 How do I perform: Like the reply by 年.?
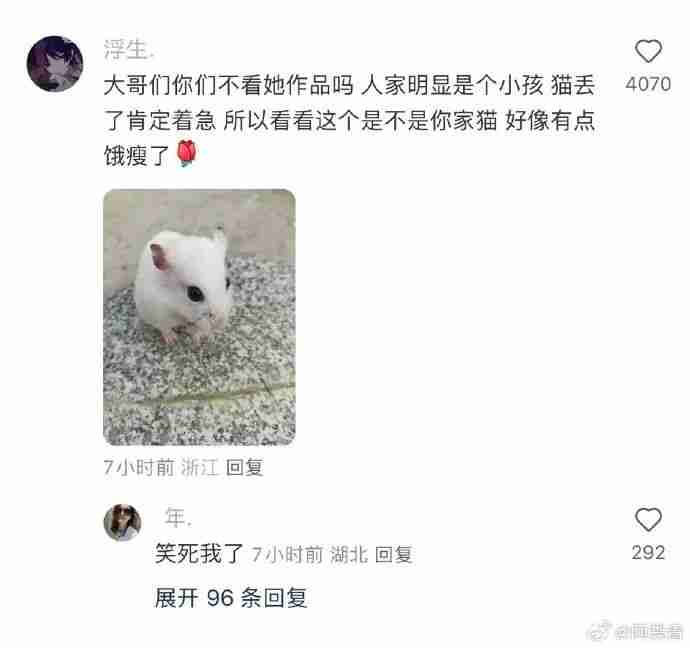(x=648, y=520)
